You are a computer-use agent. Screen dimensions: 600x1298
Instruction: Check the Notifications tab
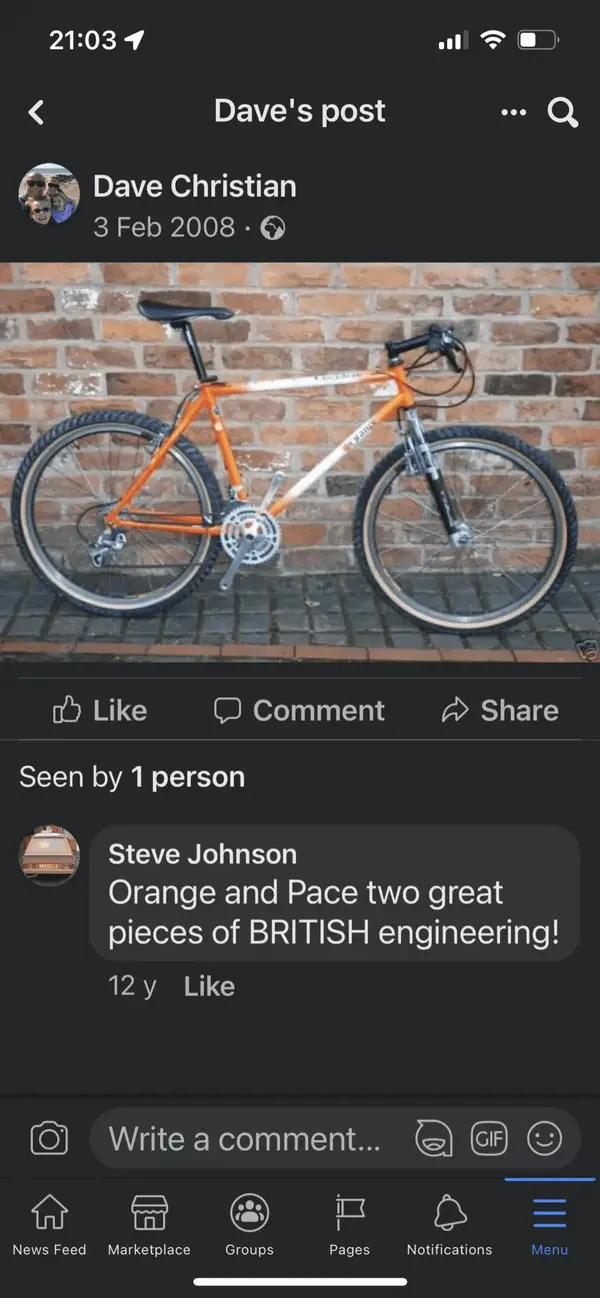click(449, 1226)
